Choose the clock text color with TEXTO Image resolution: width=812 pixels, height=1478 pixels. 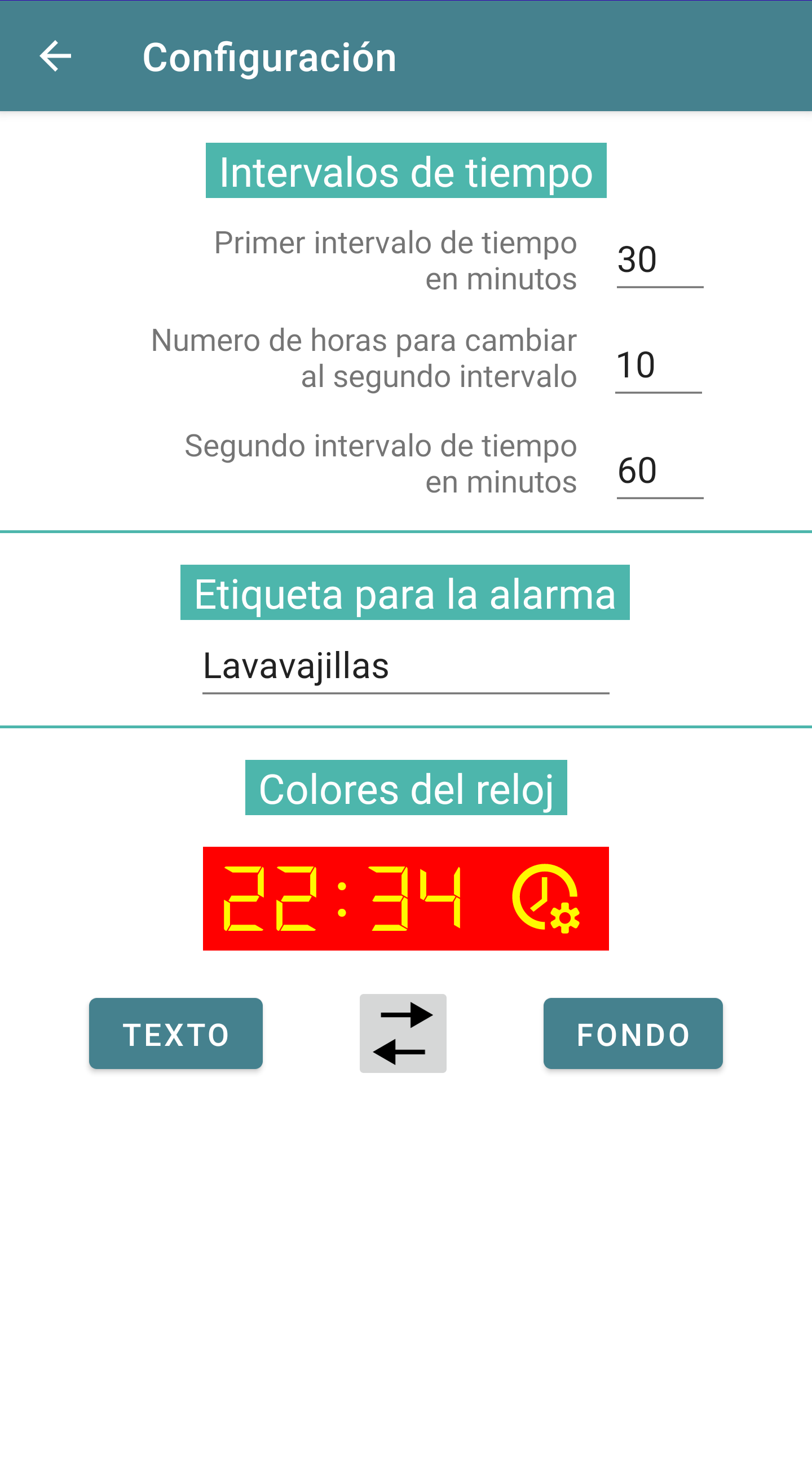click(x=175, y=1033)
